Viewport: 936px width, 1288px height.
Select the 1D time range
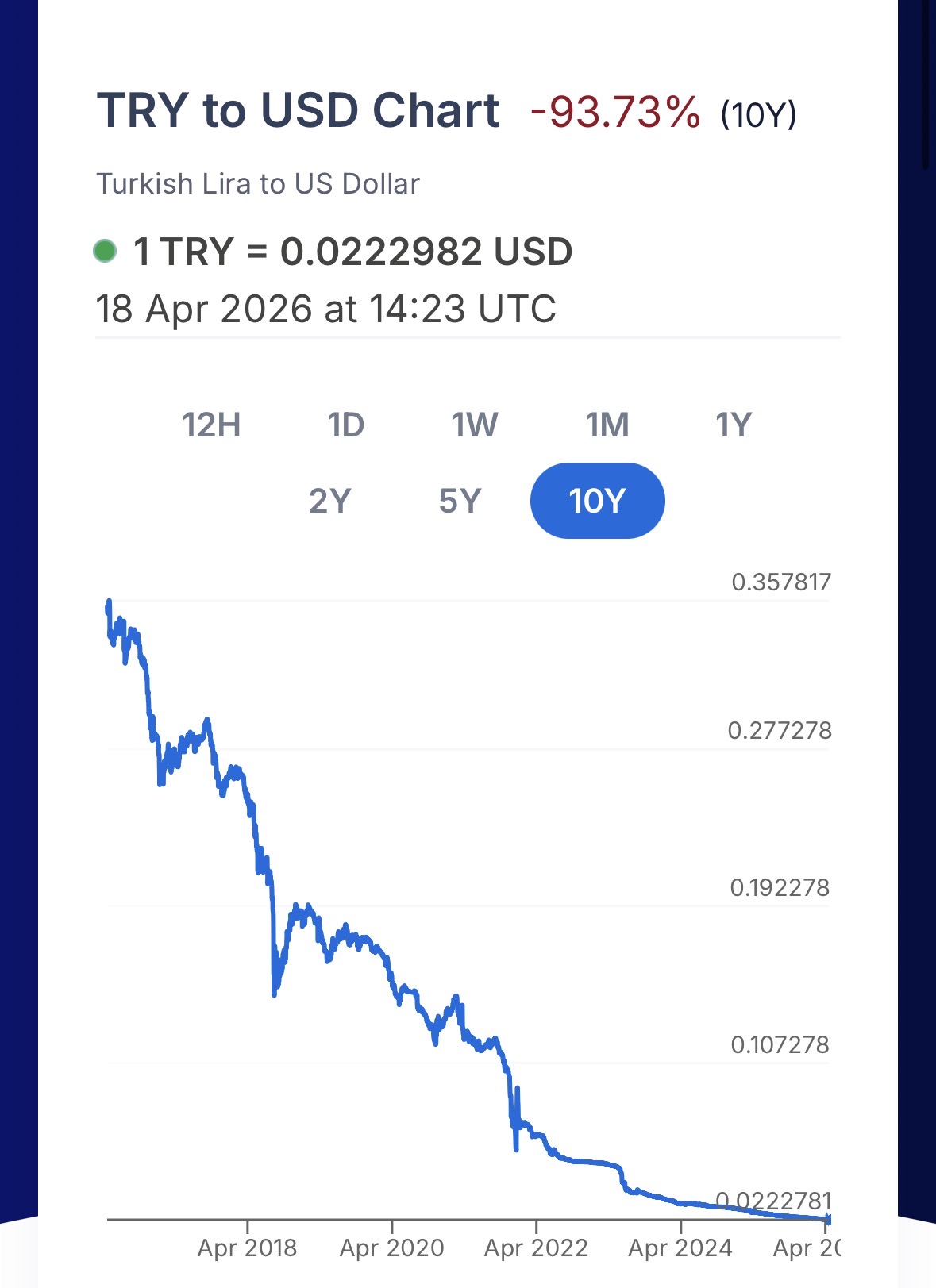[346, 425]
